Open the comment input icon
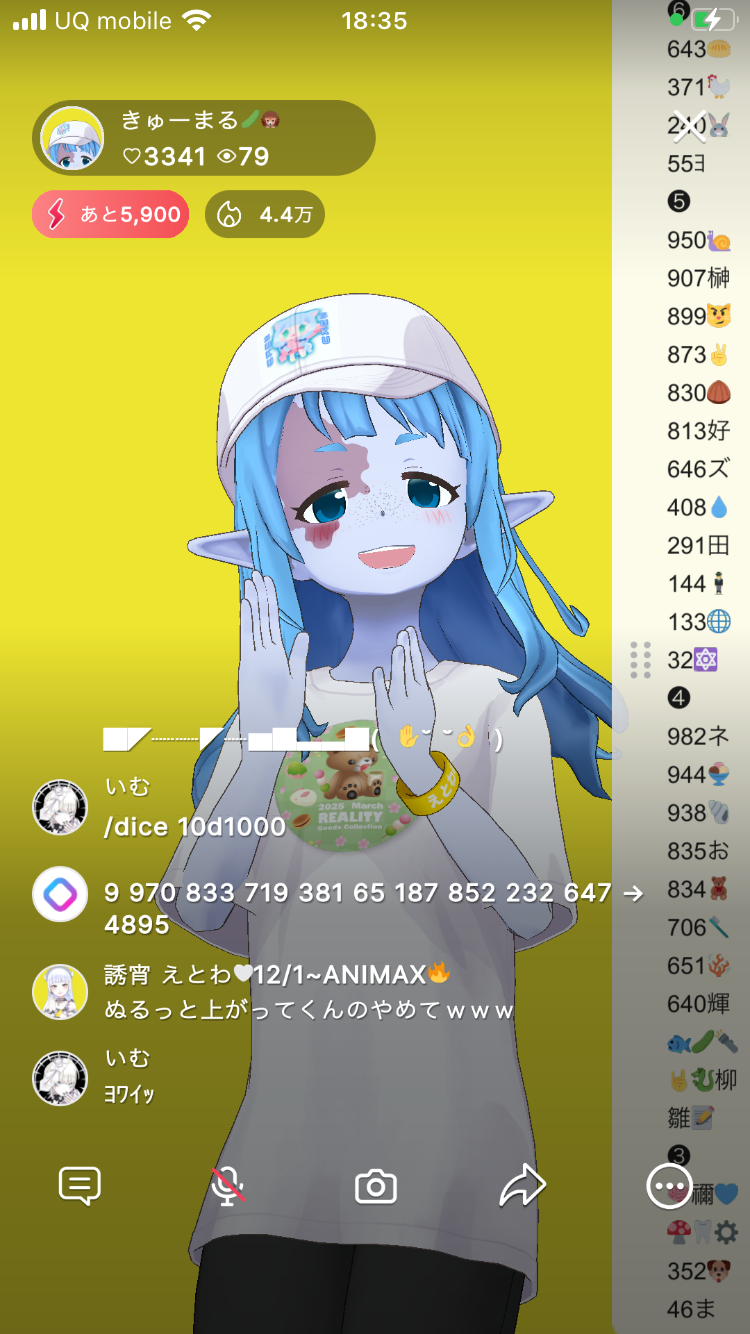 [80, 1187]
